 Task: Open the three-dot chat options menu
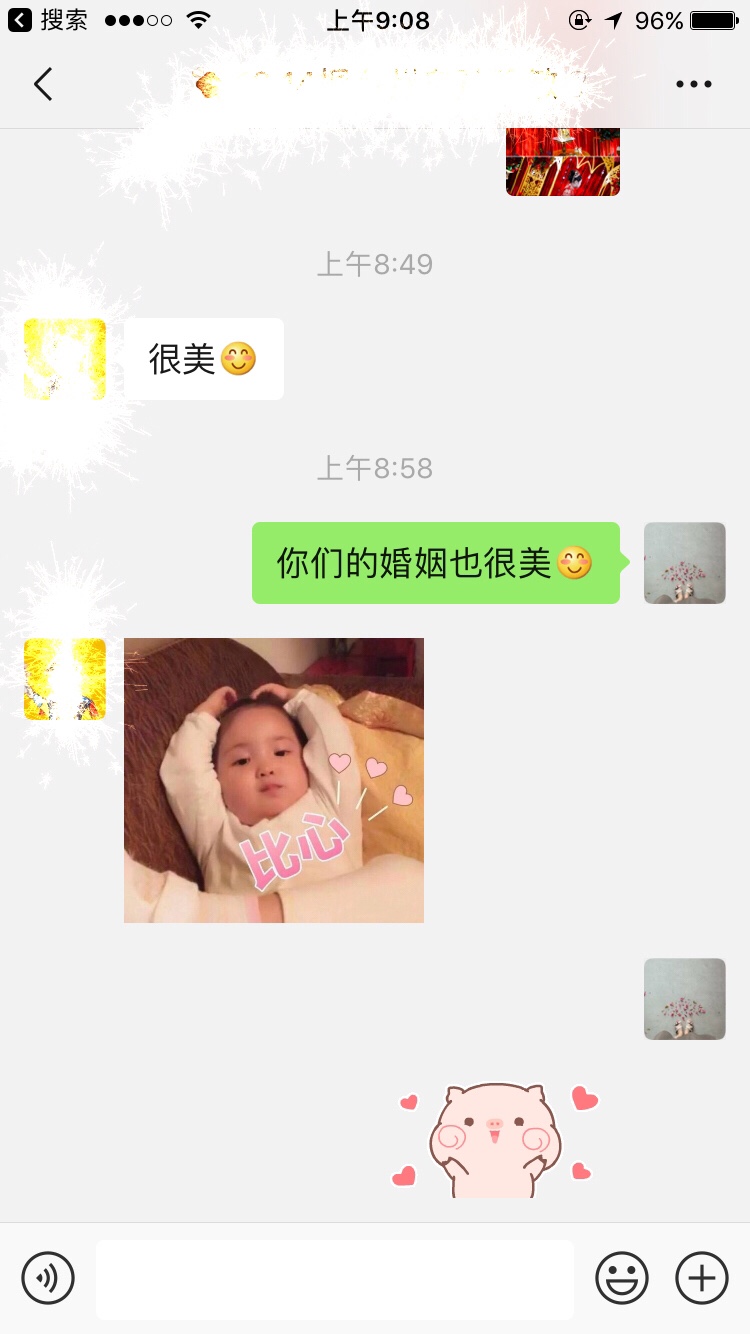[x=693, y=84]
